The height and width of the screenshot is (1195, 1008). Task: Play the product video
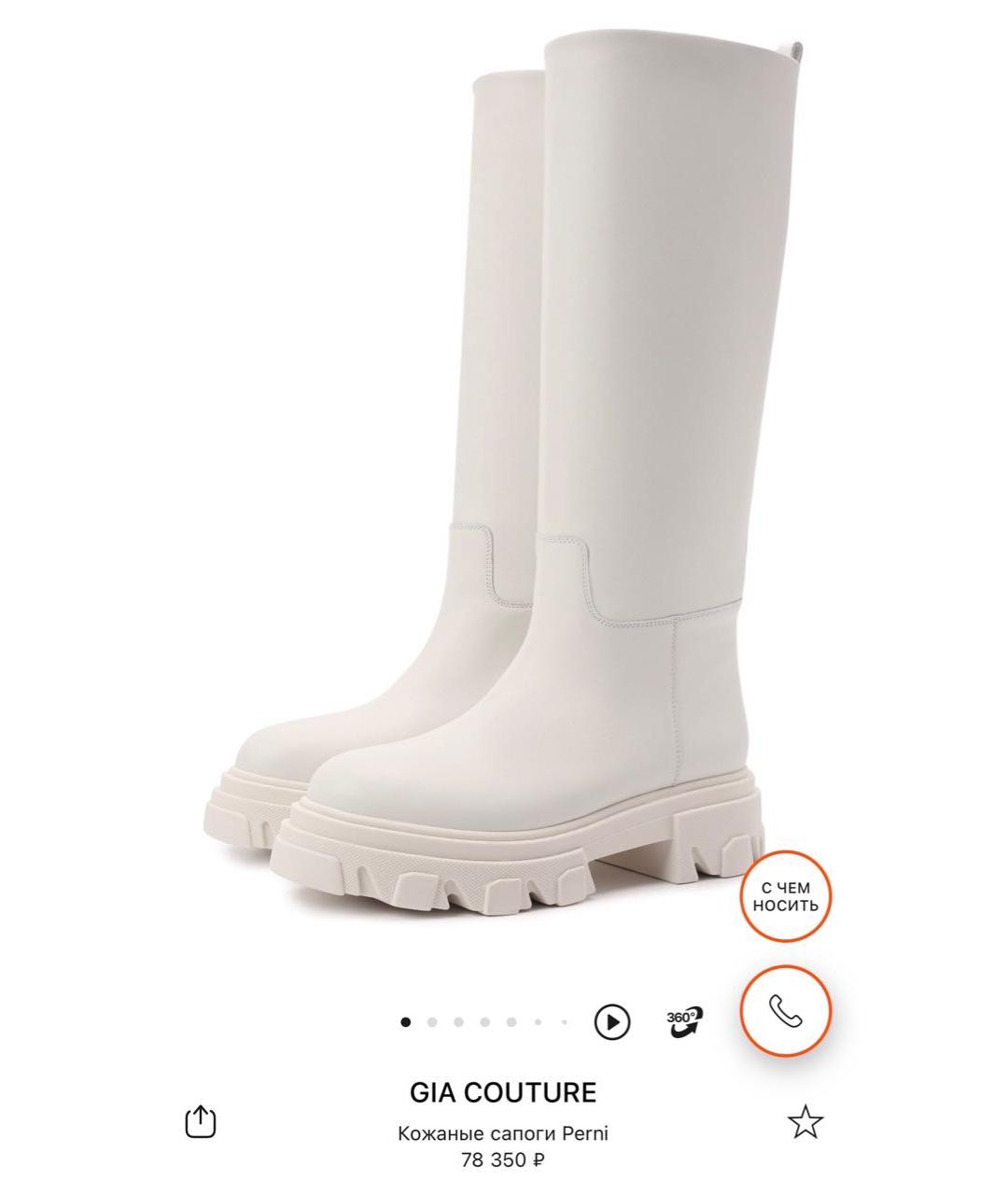point(612,1021)
